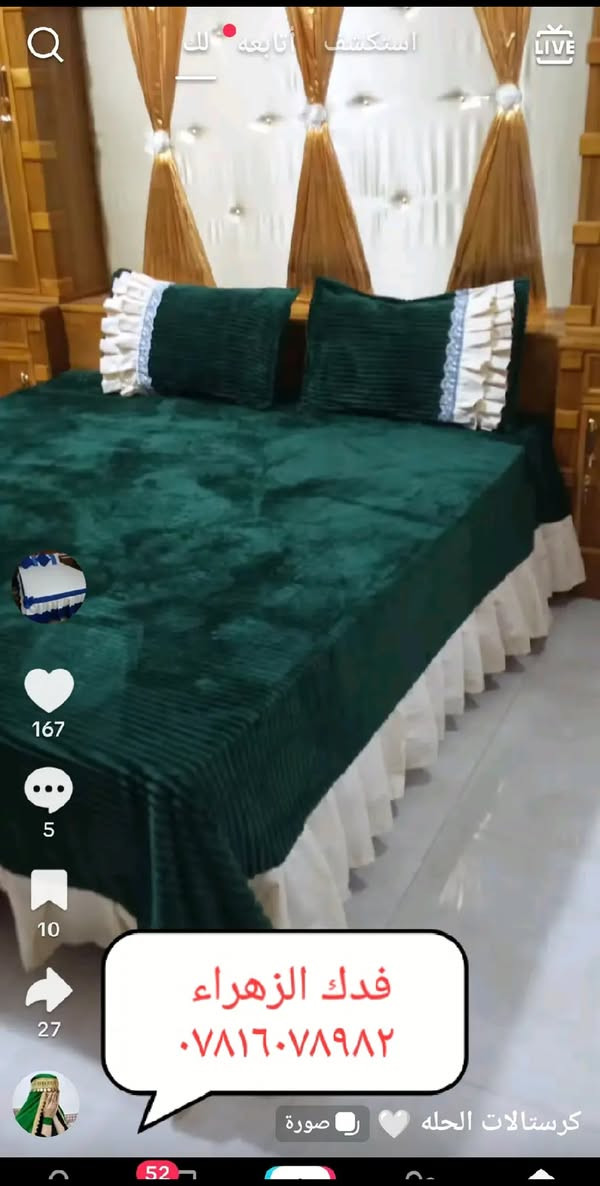Like this post with the heart
The image size is (600, 1186).
48,691
